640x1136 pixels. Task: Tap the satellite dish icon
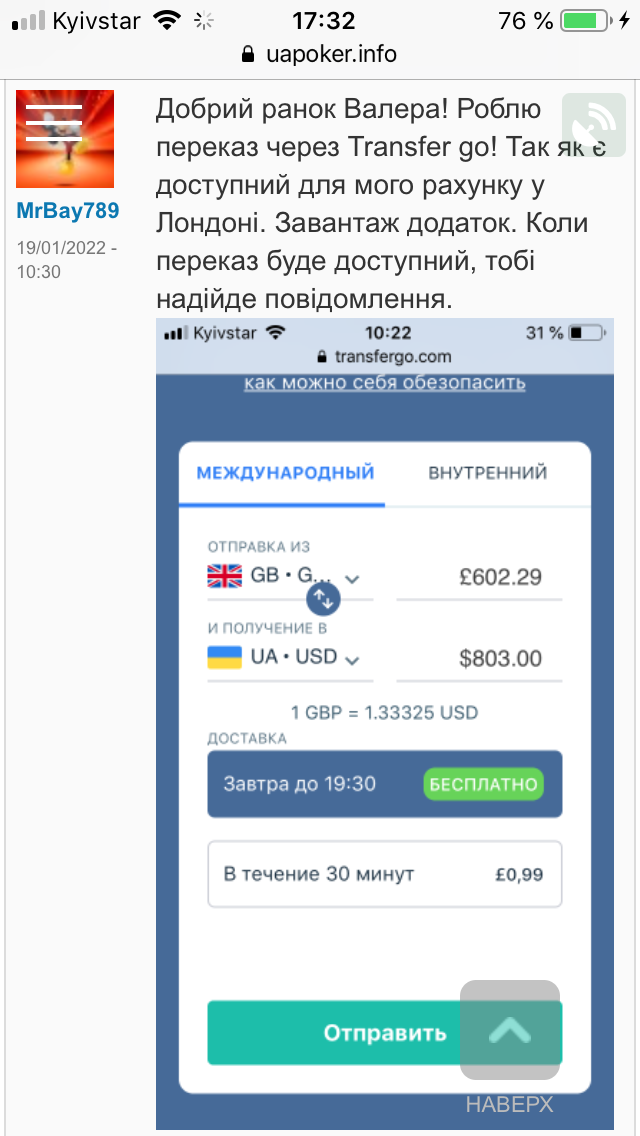click(594, 125)
